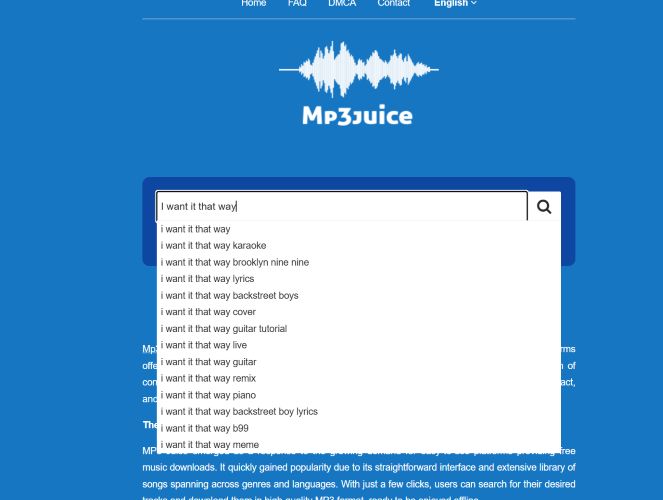Expand the English language dropdown
This screenshot has width=663, height=500.
[x=455, y=4]
